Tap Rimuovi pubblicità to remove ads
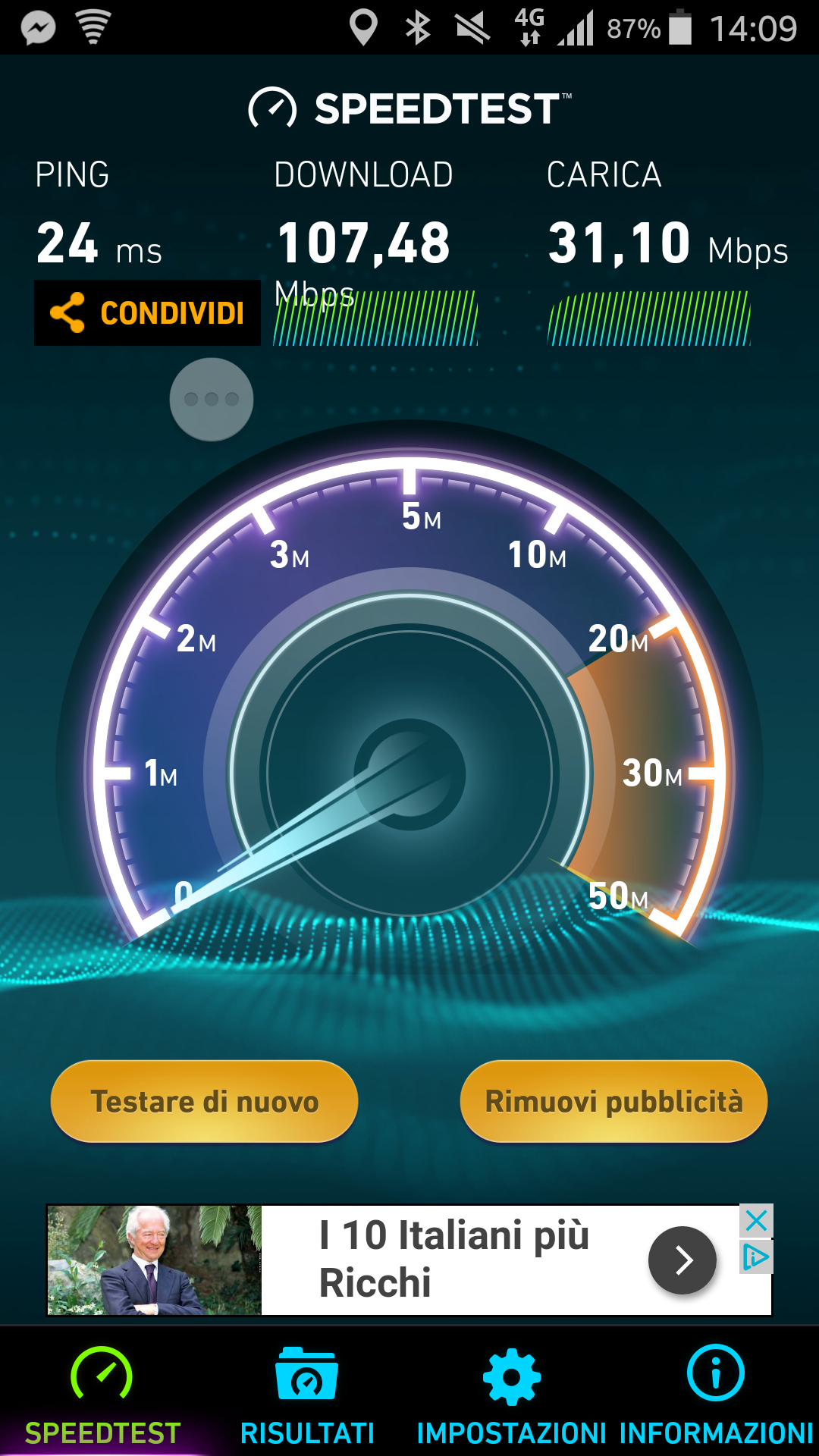819x1456 pixels. coord(613,1101)
